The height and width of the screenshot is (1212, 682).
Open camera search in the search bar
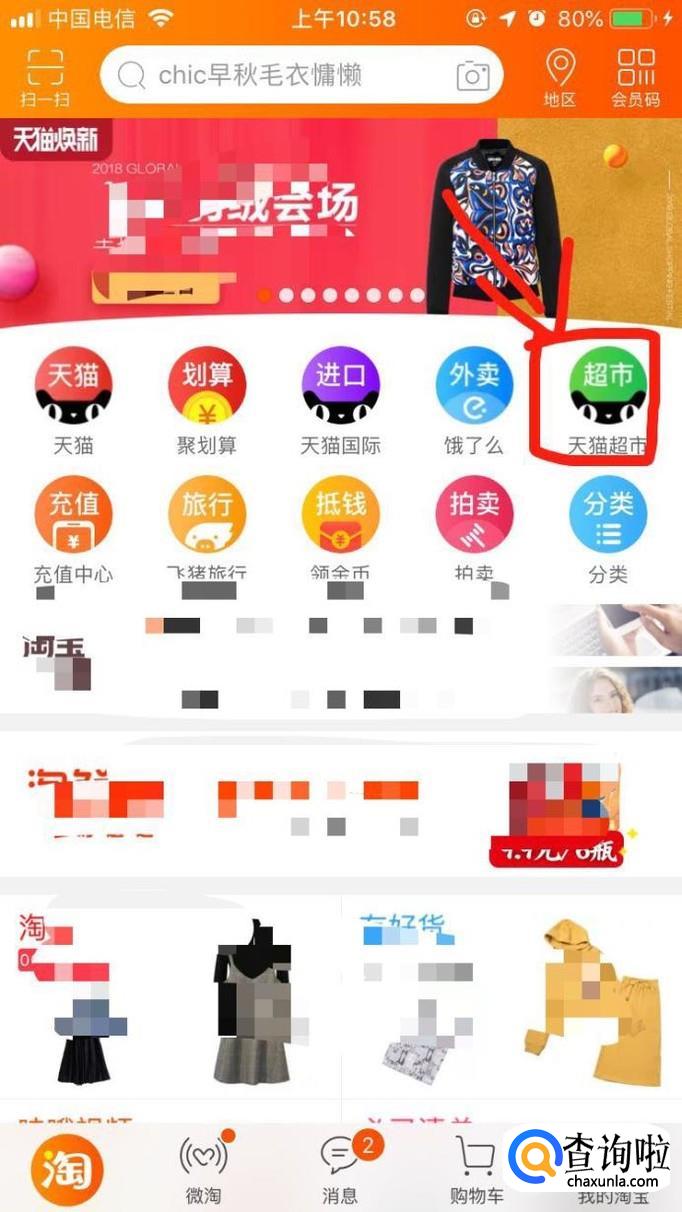[473, 75]
